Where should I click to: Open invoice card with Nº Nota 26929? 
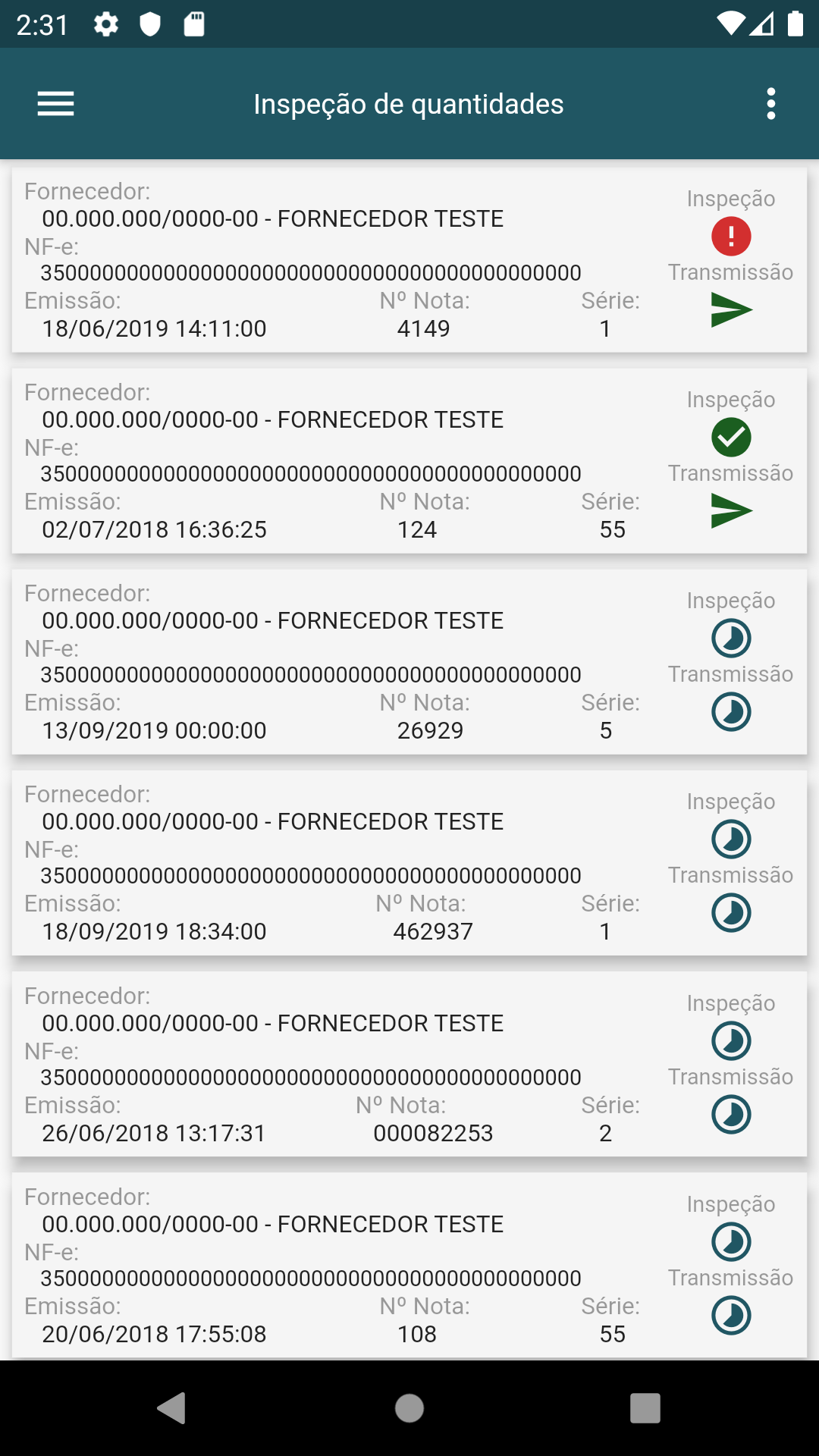(x=334, y=661)
